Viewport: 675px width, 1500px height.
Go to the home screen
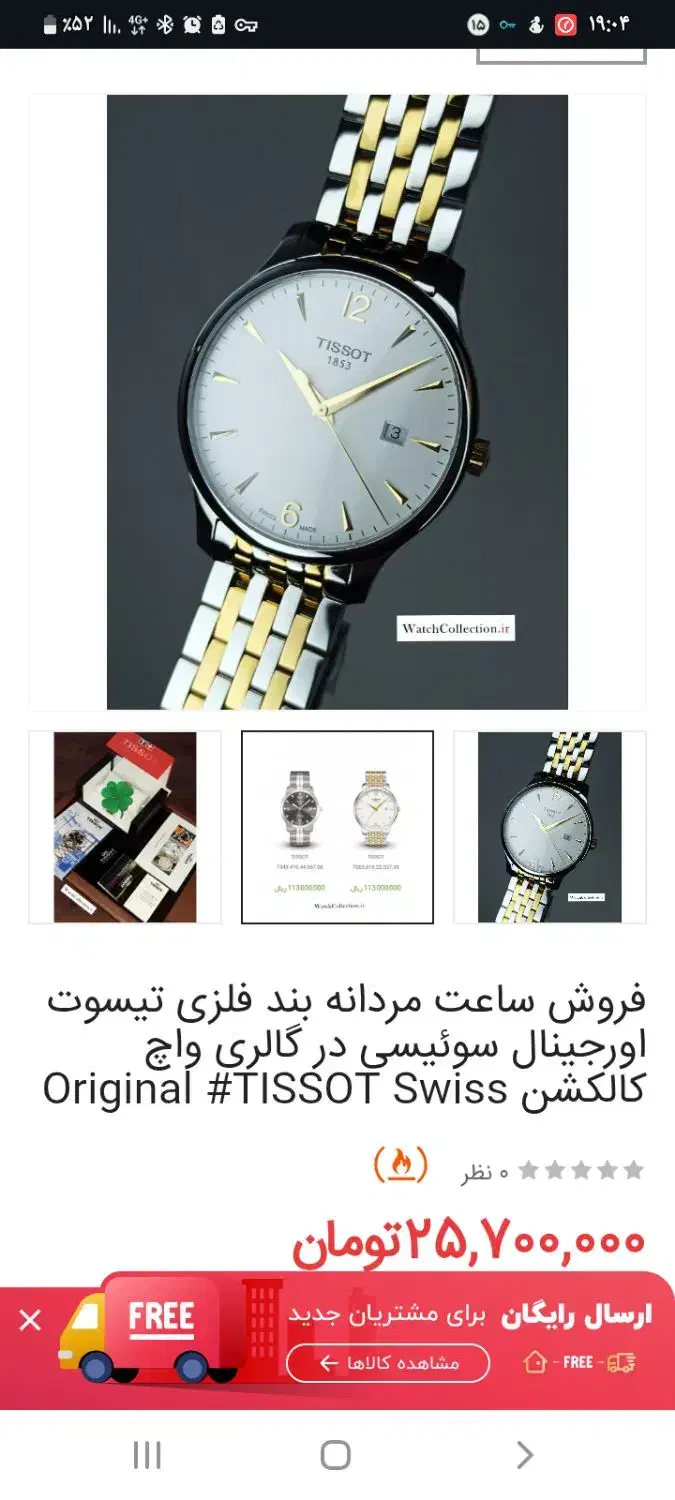336,1455
